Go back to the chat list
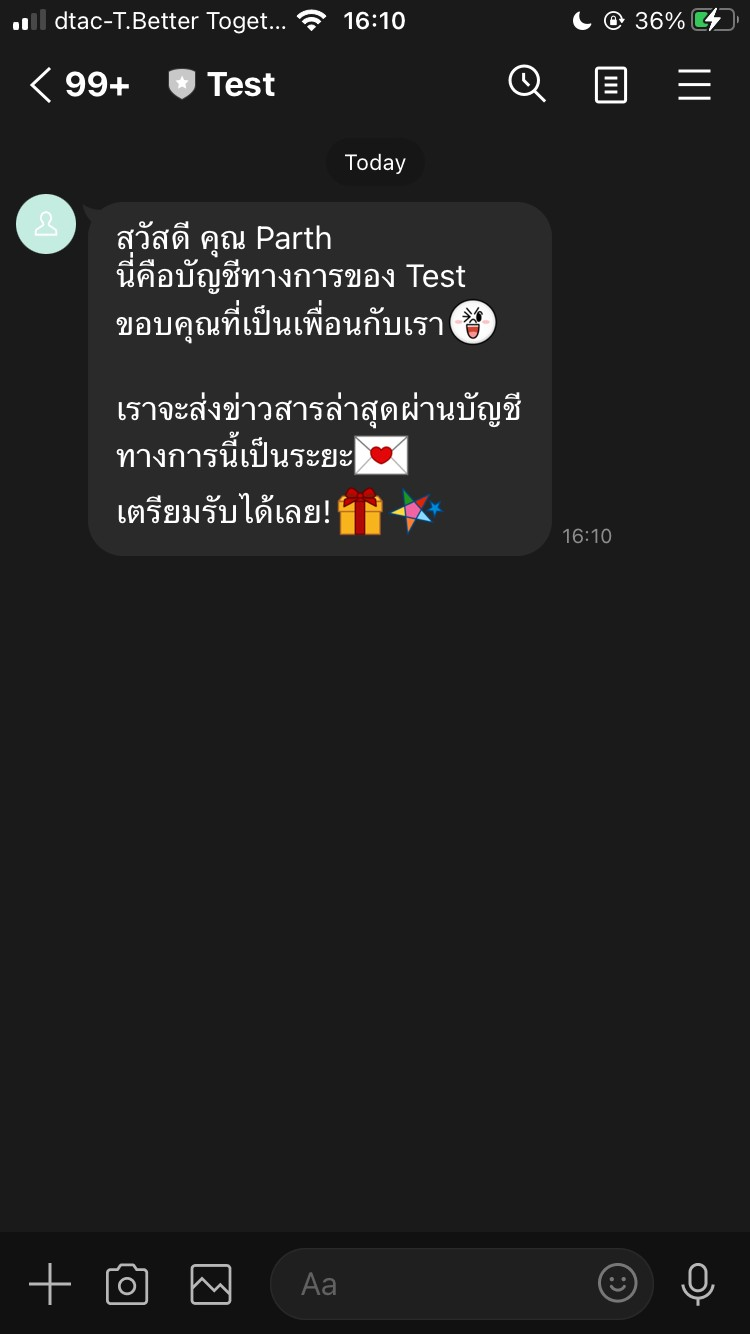This screenshot has width=750, height=1334. coord(42,85)
